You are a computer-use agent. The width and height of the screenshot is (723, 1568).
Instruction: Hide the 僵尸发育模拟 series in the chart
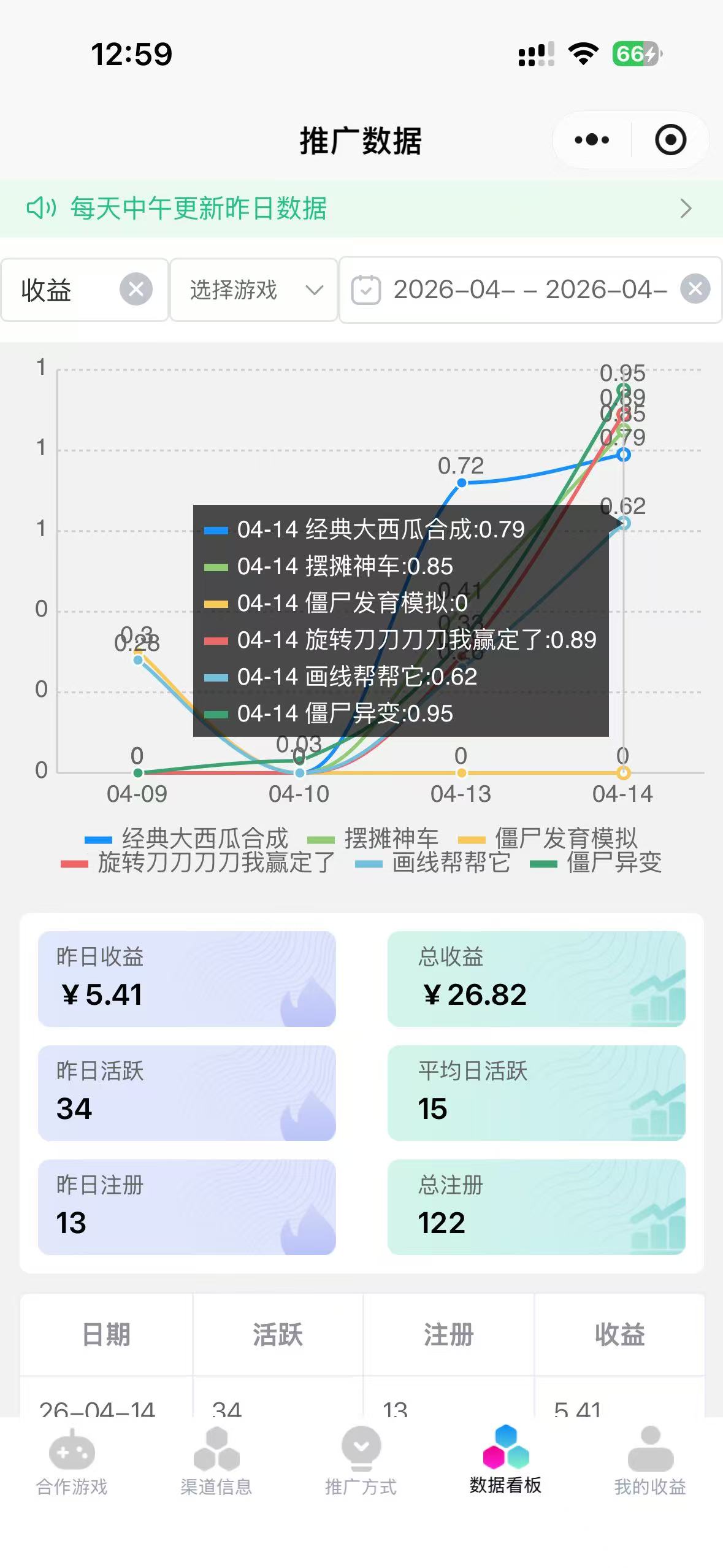tap(548, 838)
